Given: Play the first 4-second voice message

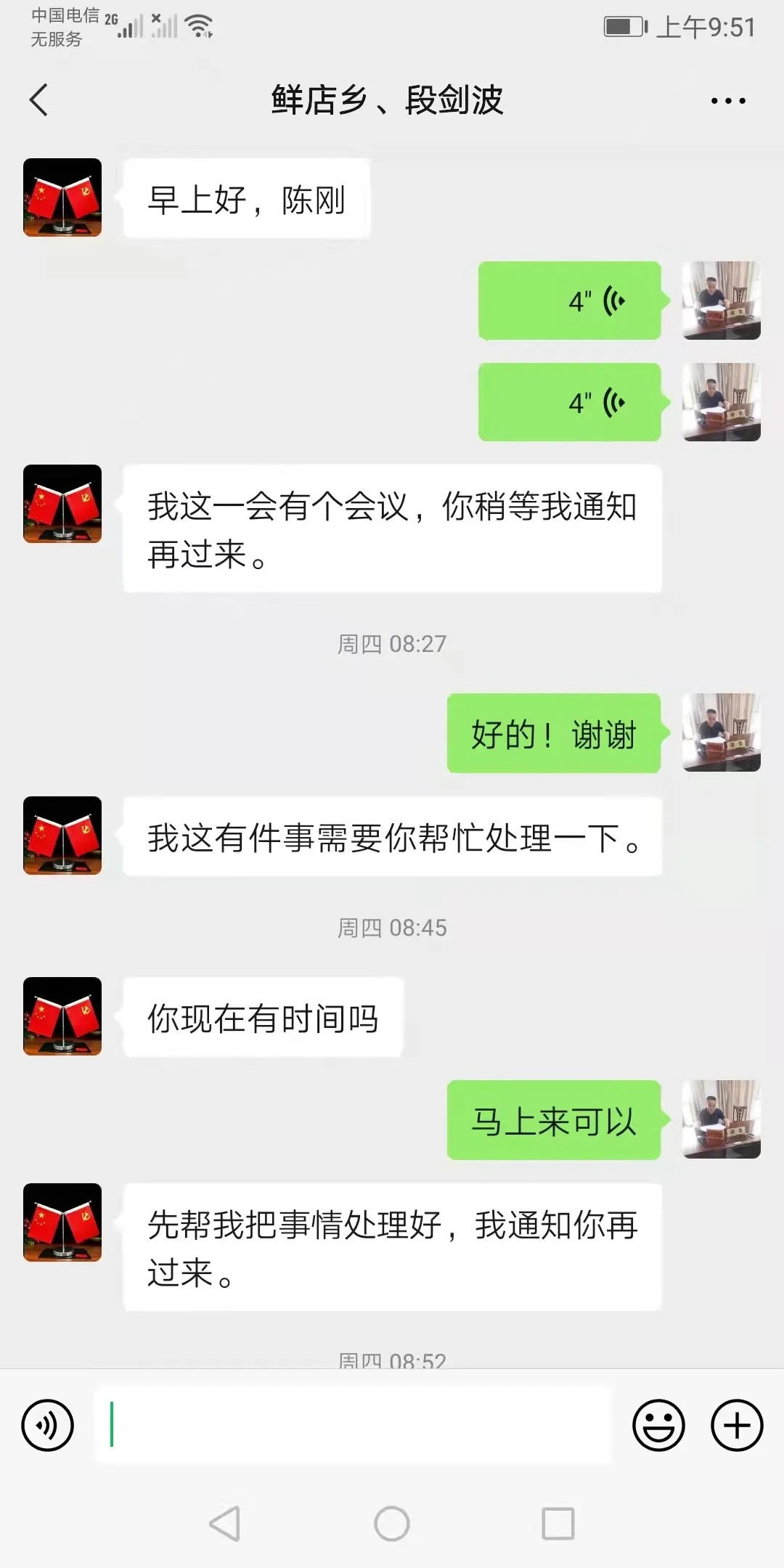Looking at the screenshot, I should coord(570,301).
